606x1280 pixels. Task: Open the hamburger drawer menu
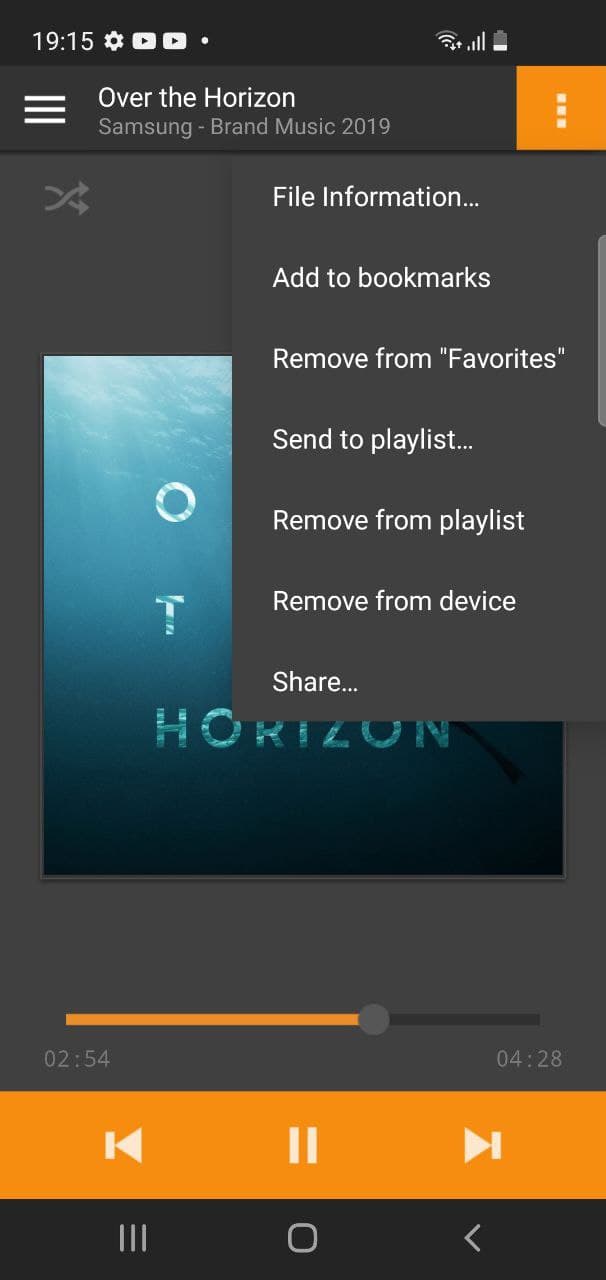[x=45, y=109]
